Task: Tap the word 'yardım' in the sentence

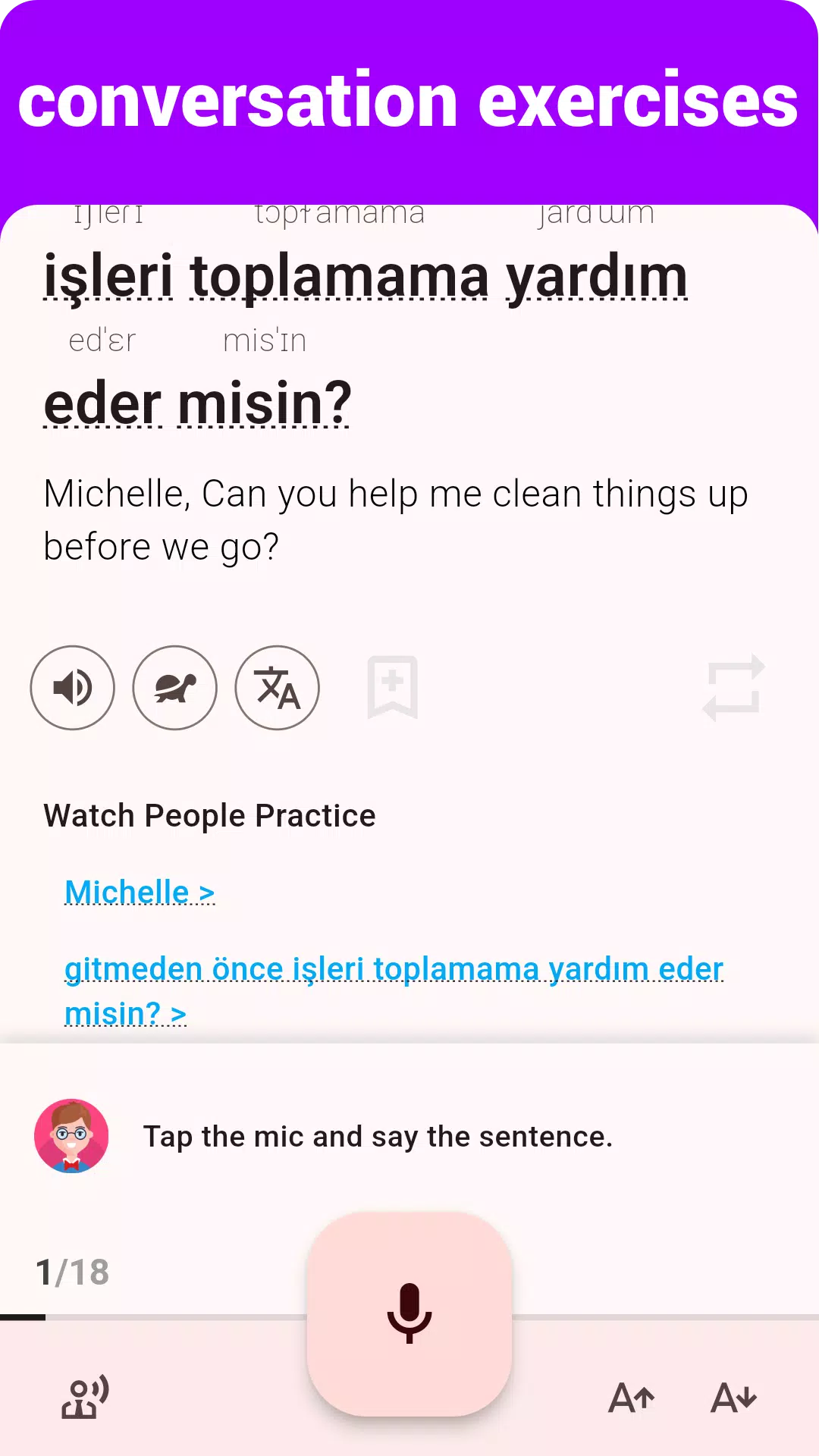Action: tap(597, 277)
